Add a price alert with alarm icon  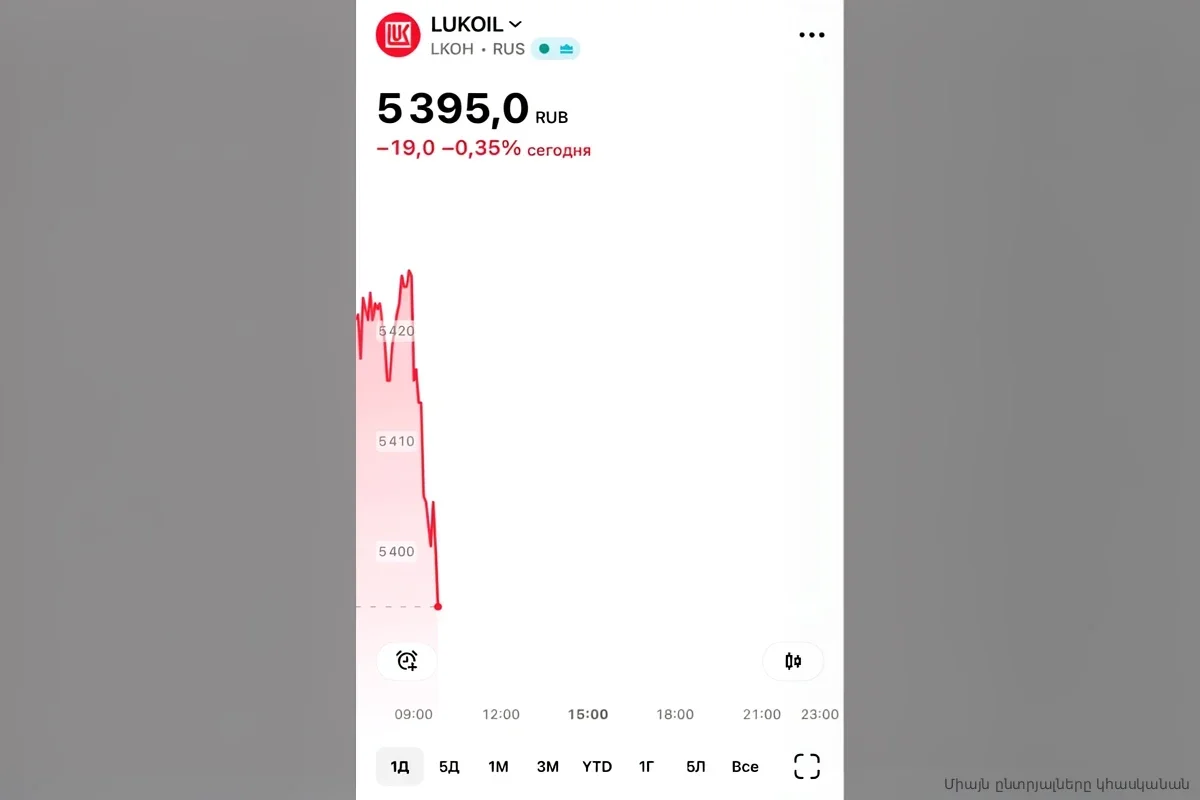pyautogui.click(x=407, y=660)
